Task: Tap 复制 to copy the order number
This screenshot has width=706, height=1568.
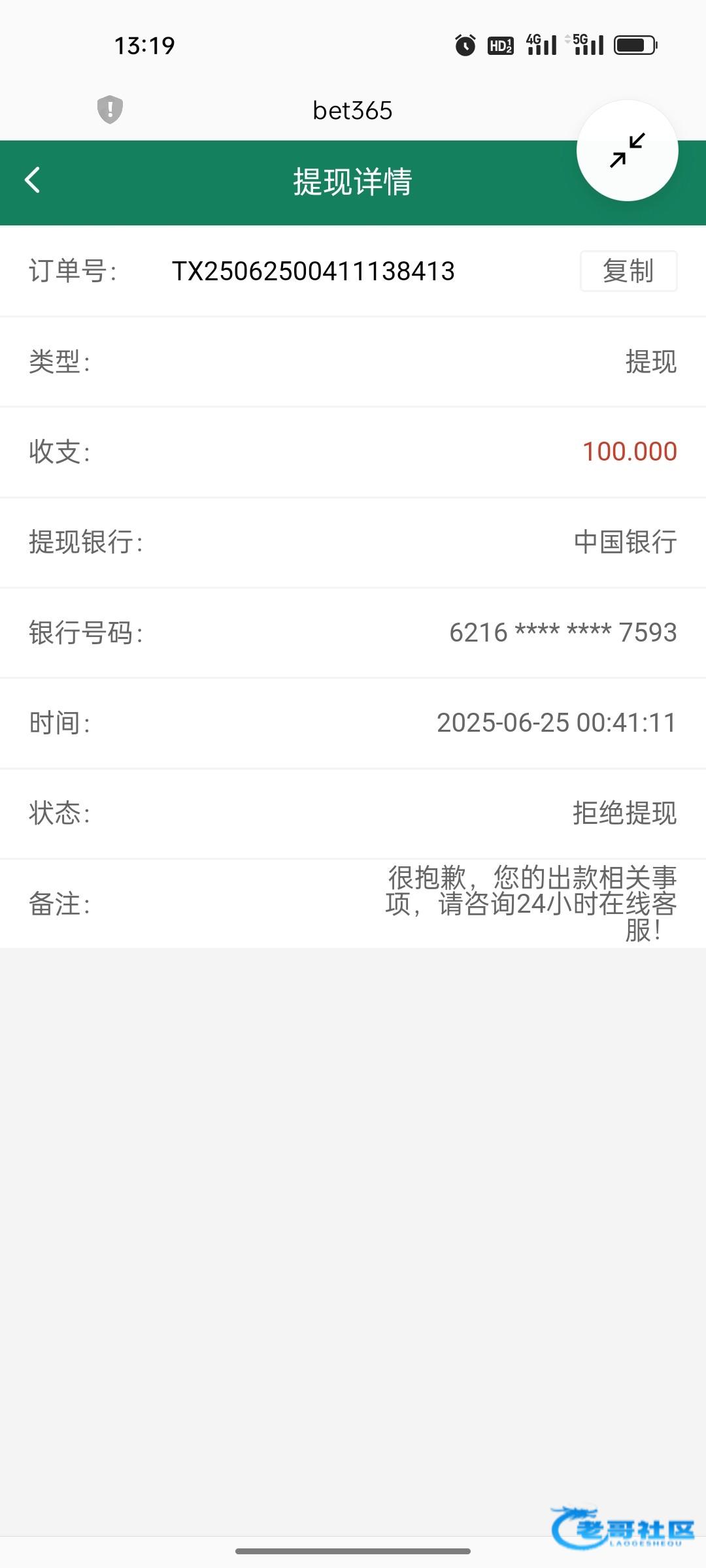Action: point(628,270)
